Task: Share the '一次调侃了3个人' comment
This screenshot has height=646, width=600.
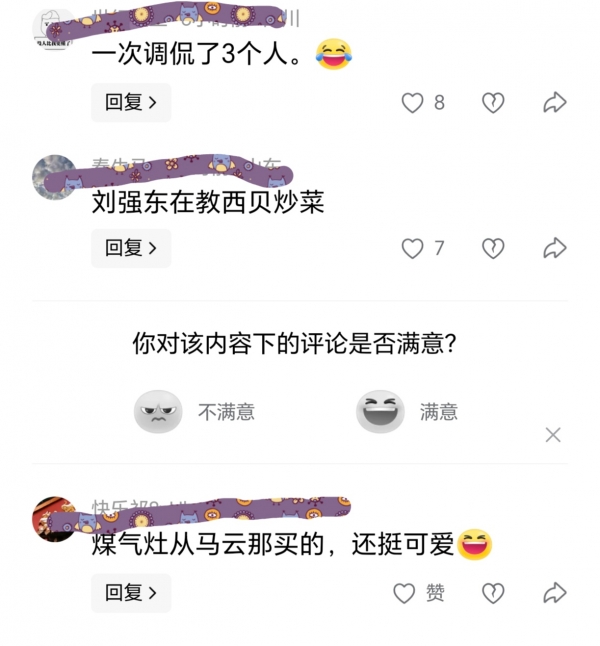Action: (554, 103)
